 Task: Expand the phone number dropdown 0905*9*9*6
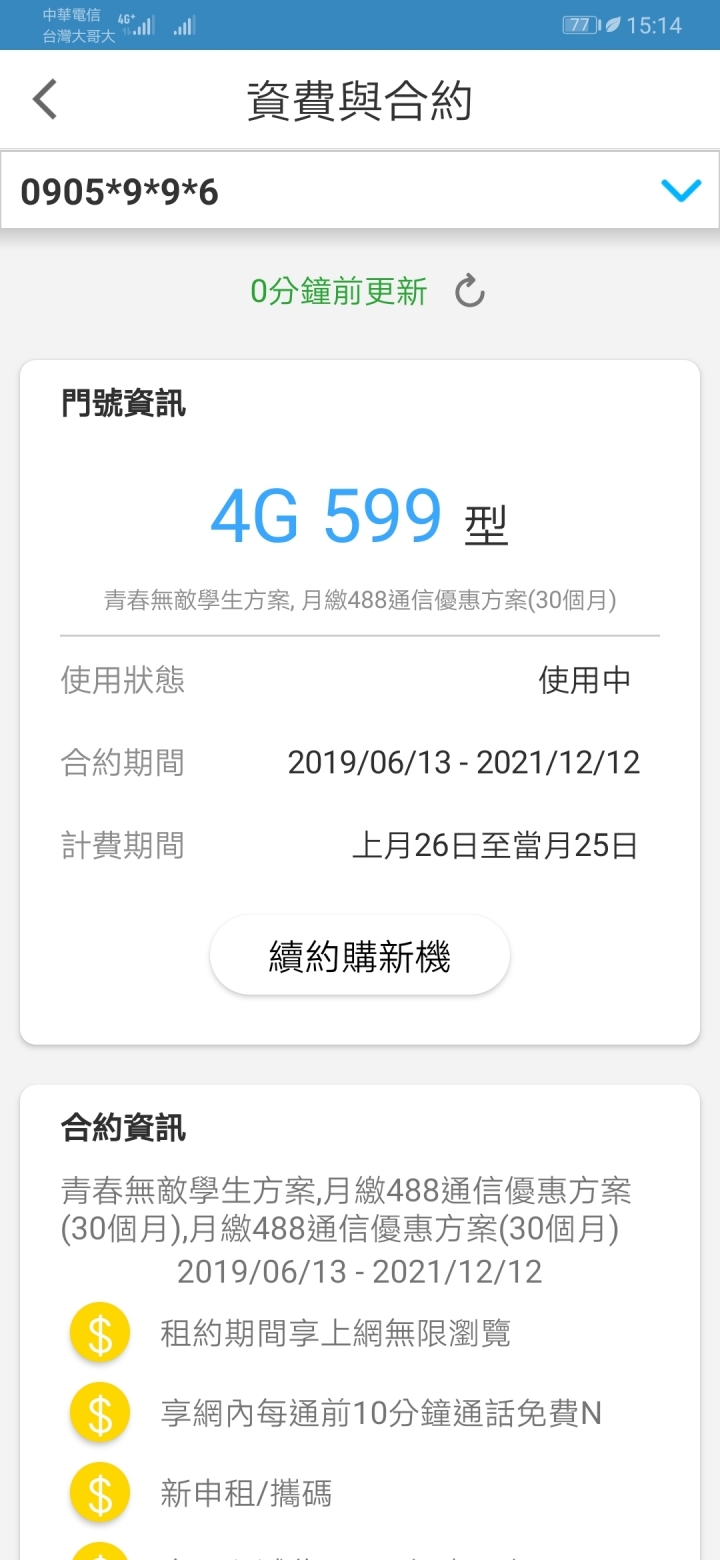(681, 191)
